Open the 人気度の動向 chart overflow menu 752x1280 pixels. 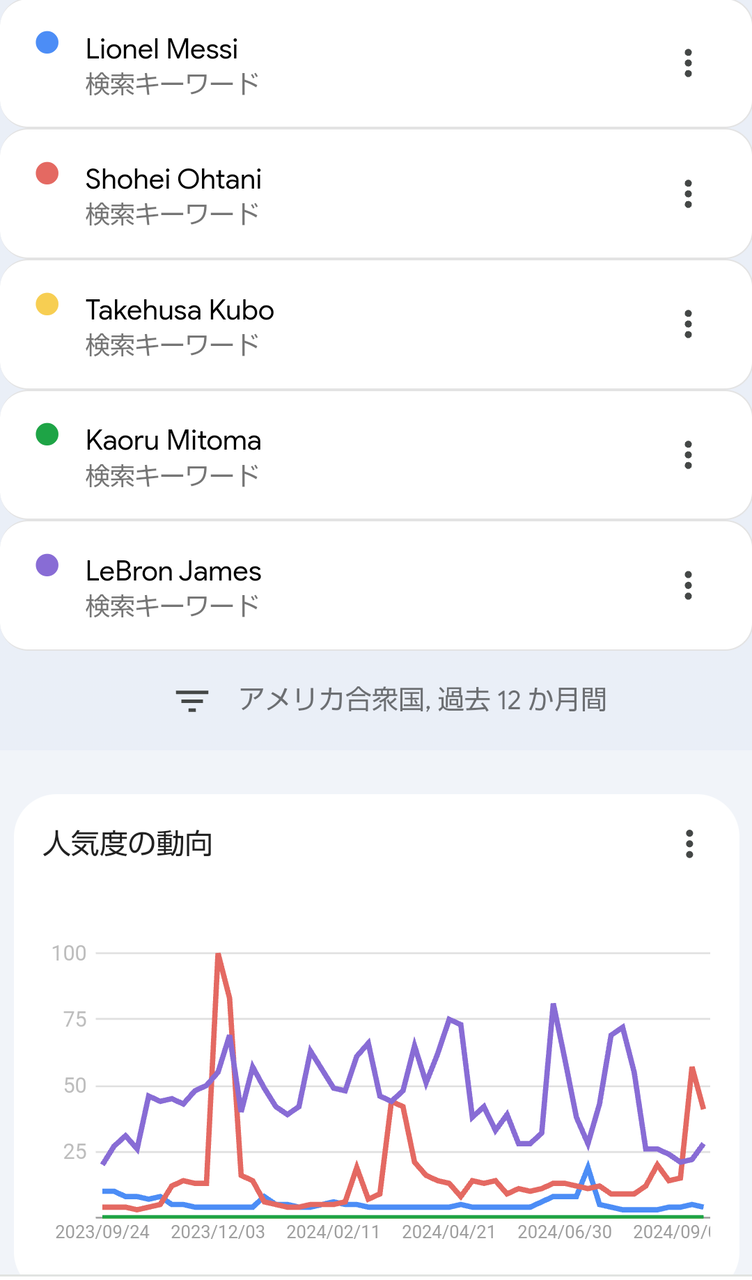[x=689, y=844]
